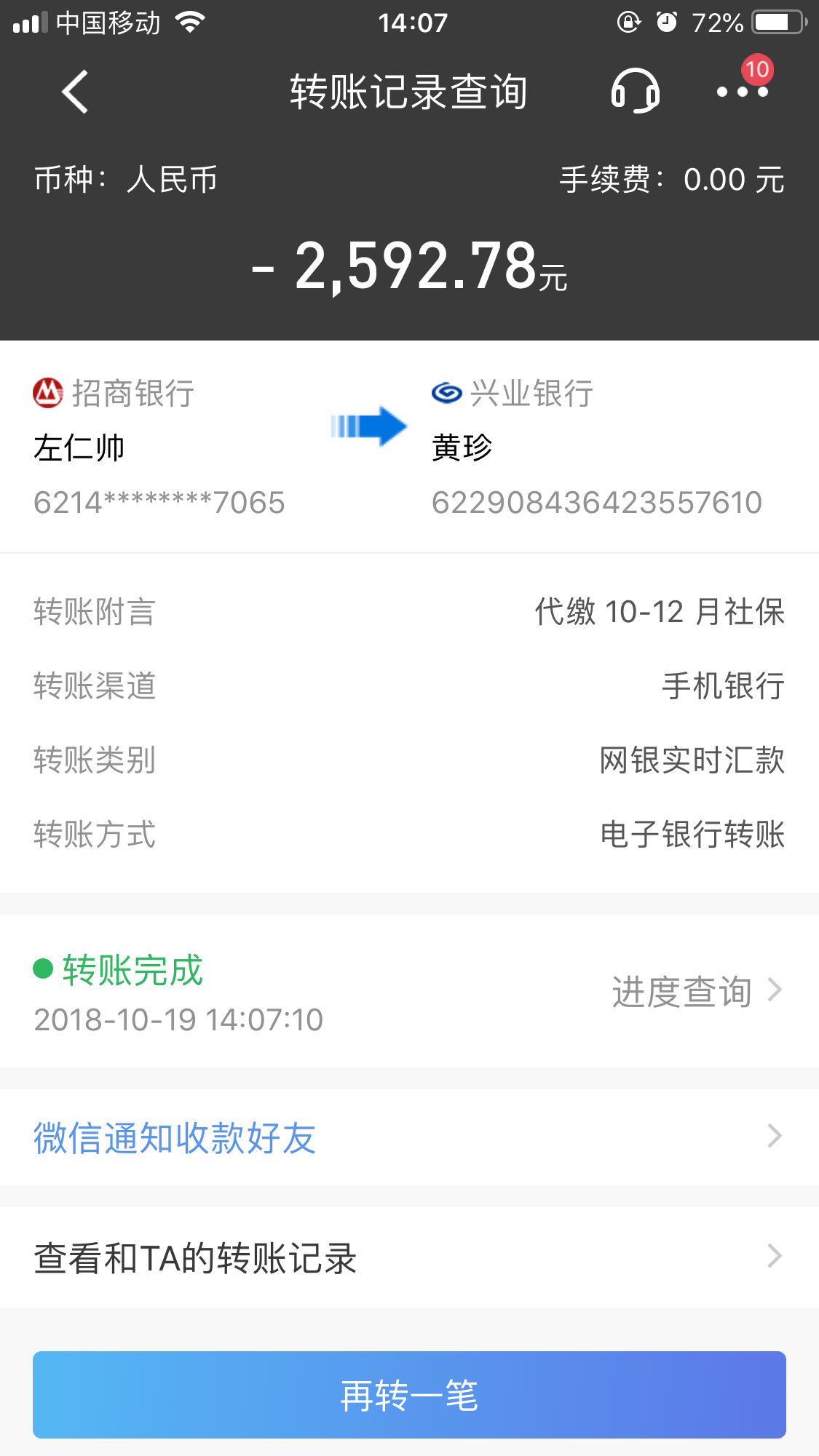Select 微信通知收款好友 row

click(408, 1137)
